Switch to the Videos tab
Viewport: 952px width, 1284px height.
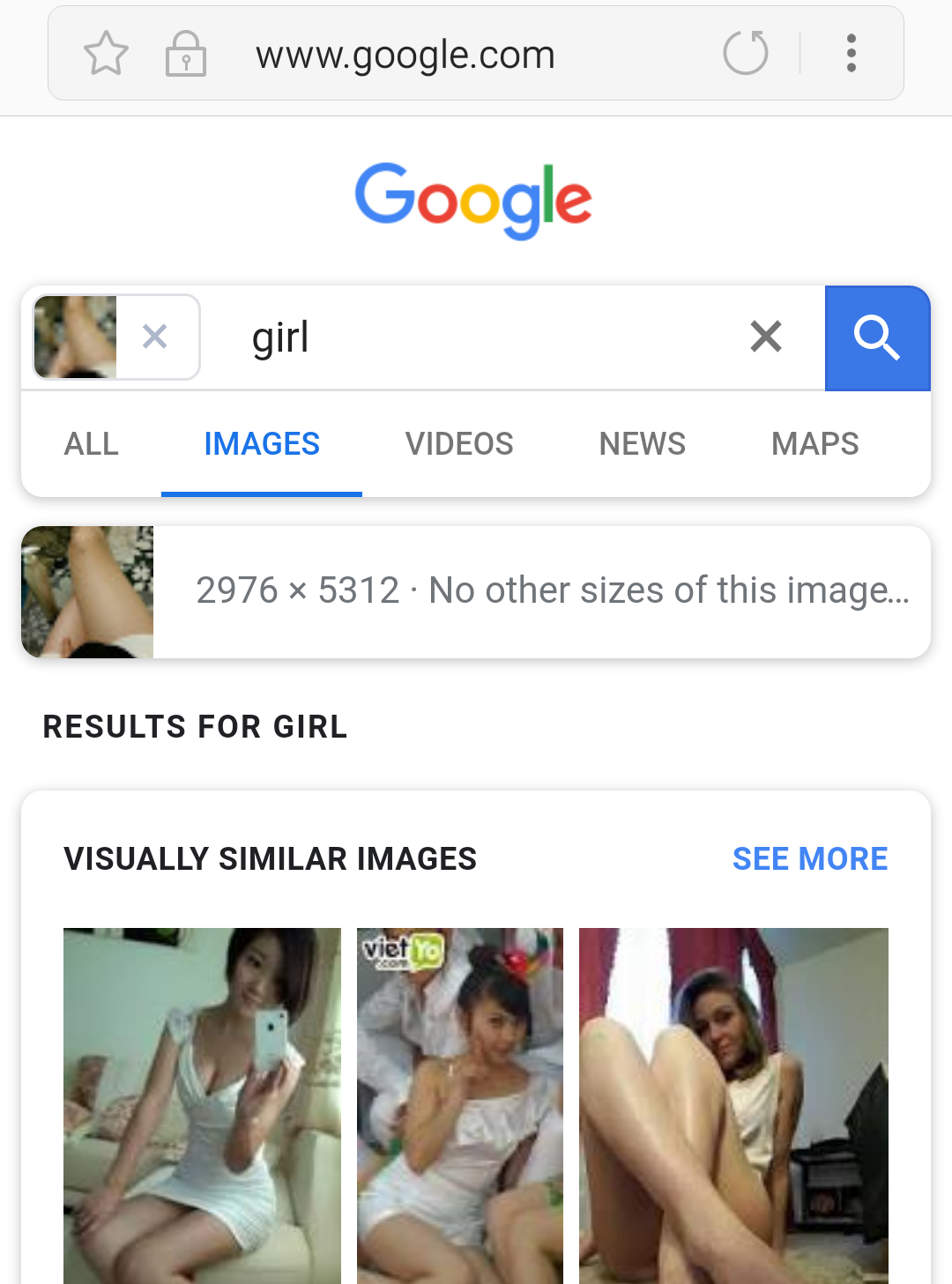tap(459, 443)
